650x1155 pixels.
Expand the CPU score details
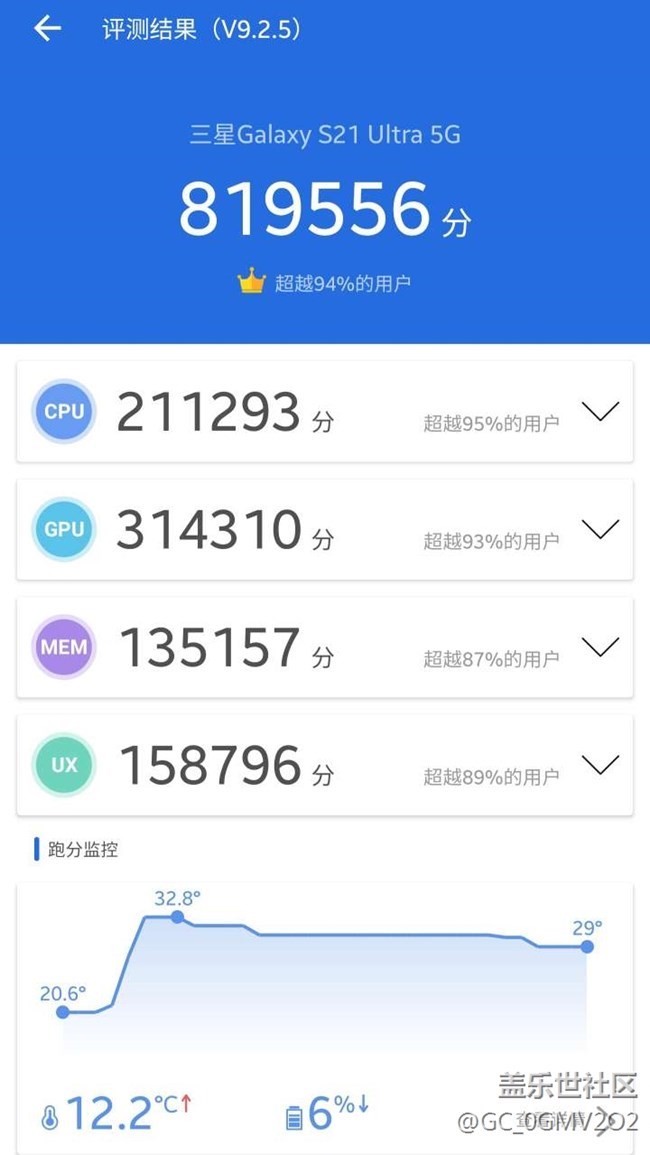tap(600, 411)
